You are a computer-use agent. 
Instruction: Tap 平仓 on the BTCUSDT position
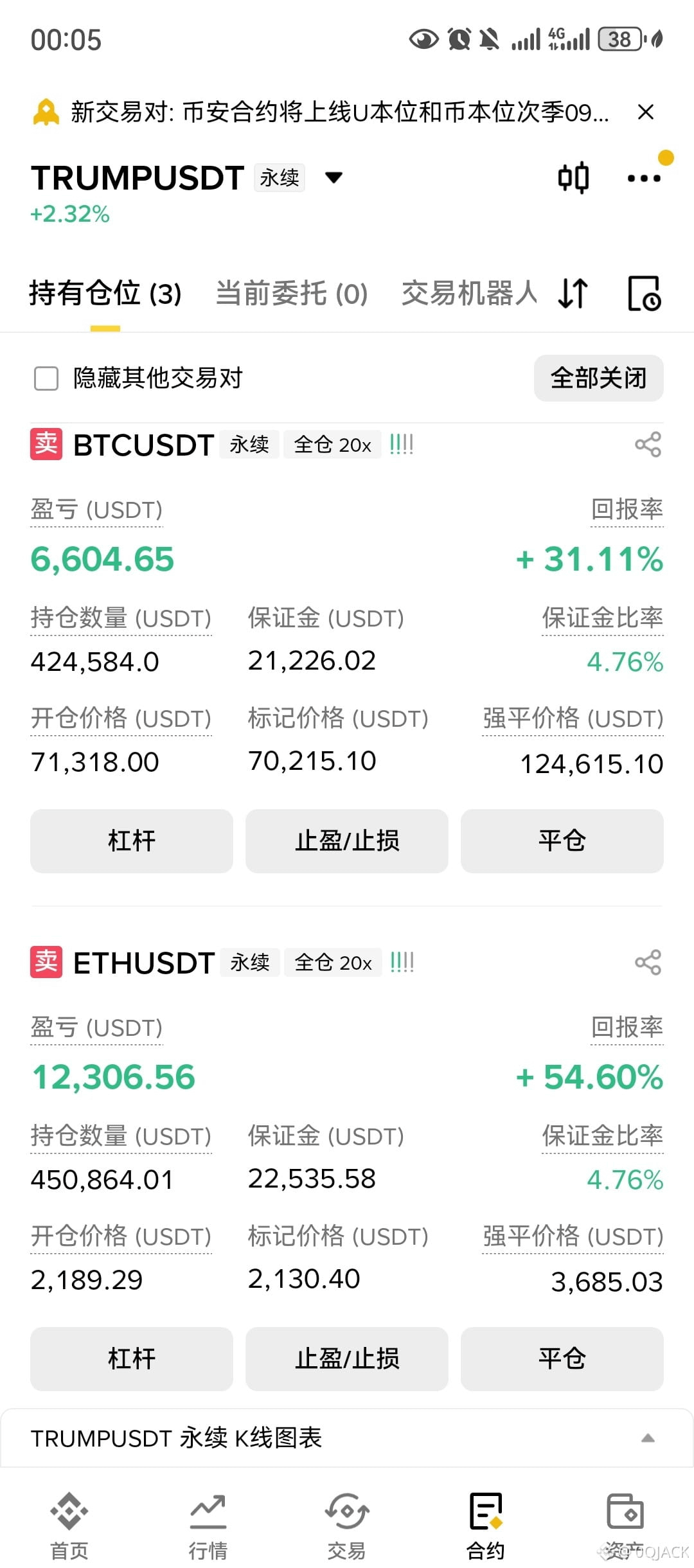tap(562, 841)
